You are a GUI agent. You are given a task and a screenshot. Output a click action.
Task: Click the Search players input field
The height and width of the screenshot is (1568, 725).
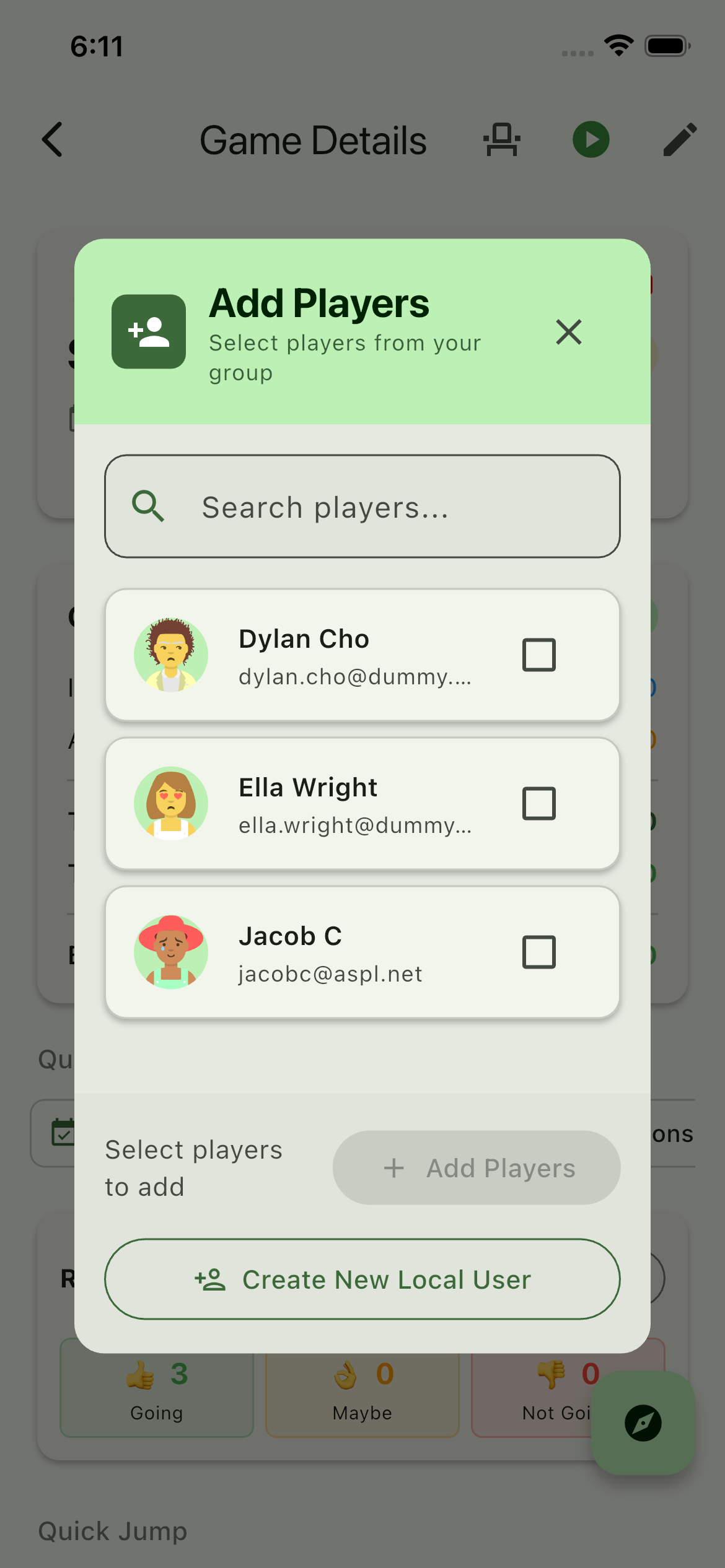coord(362,507)
